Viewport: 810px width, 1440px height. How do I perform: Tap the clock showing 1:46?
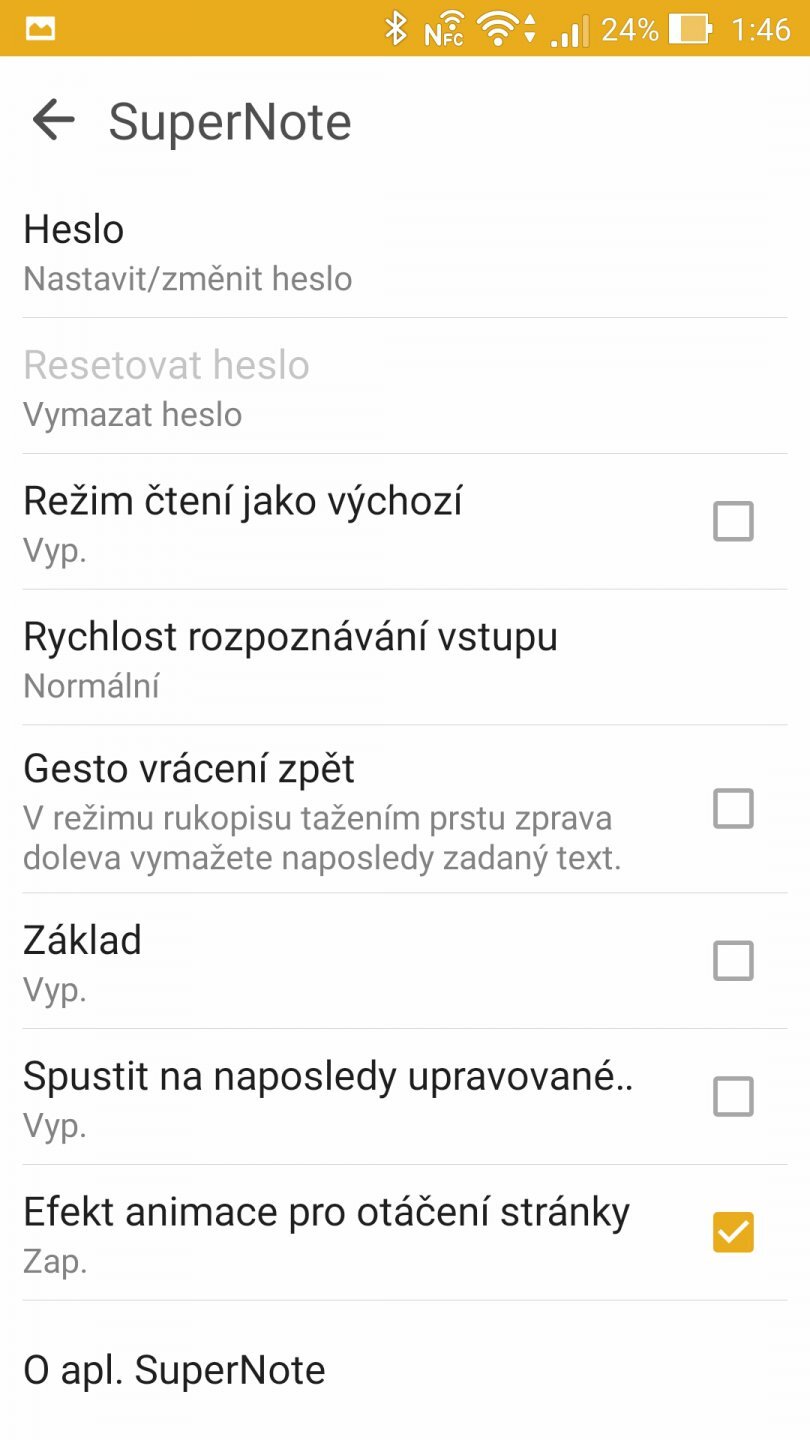click(x=762, y=29)
